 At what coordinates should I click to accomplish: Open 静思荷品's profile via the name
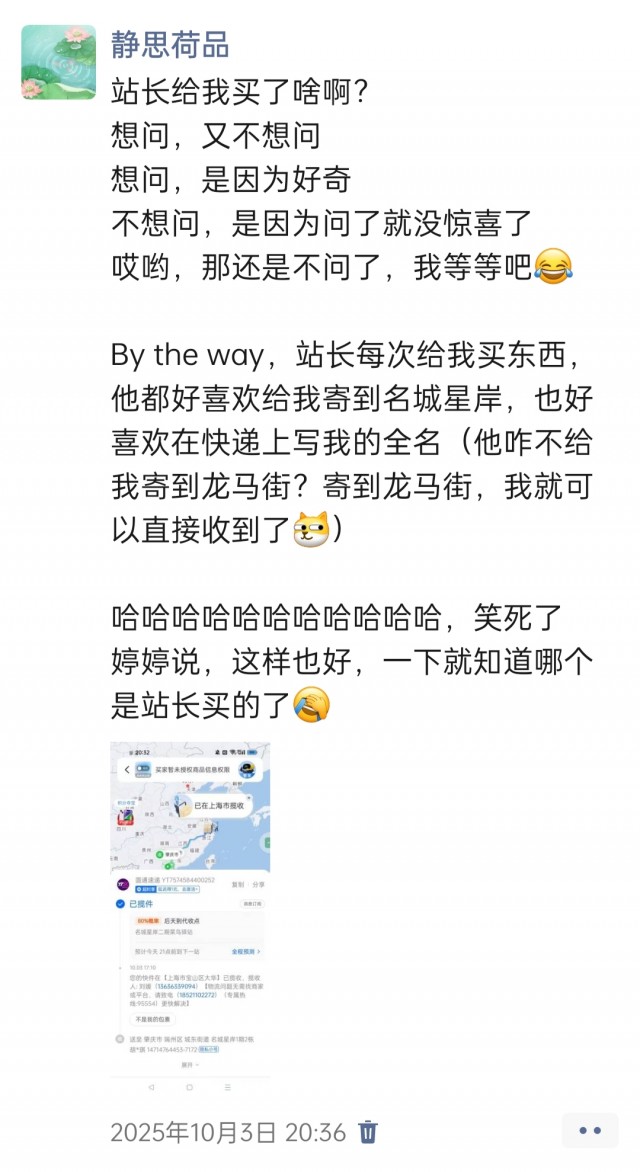169,44
